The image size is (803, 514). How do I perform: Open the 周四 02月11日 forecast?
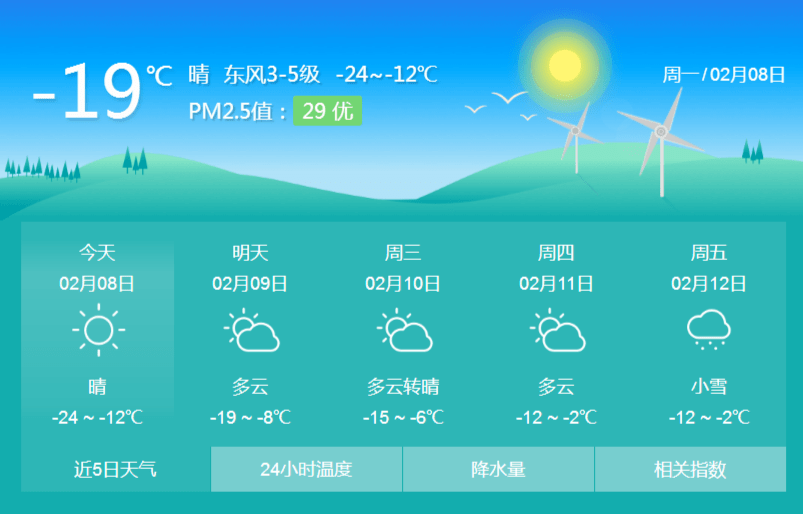[x=556, y=332]
